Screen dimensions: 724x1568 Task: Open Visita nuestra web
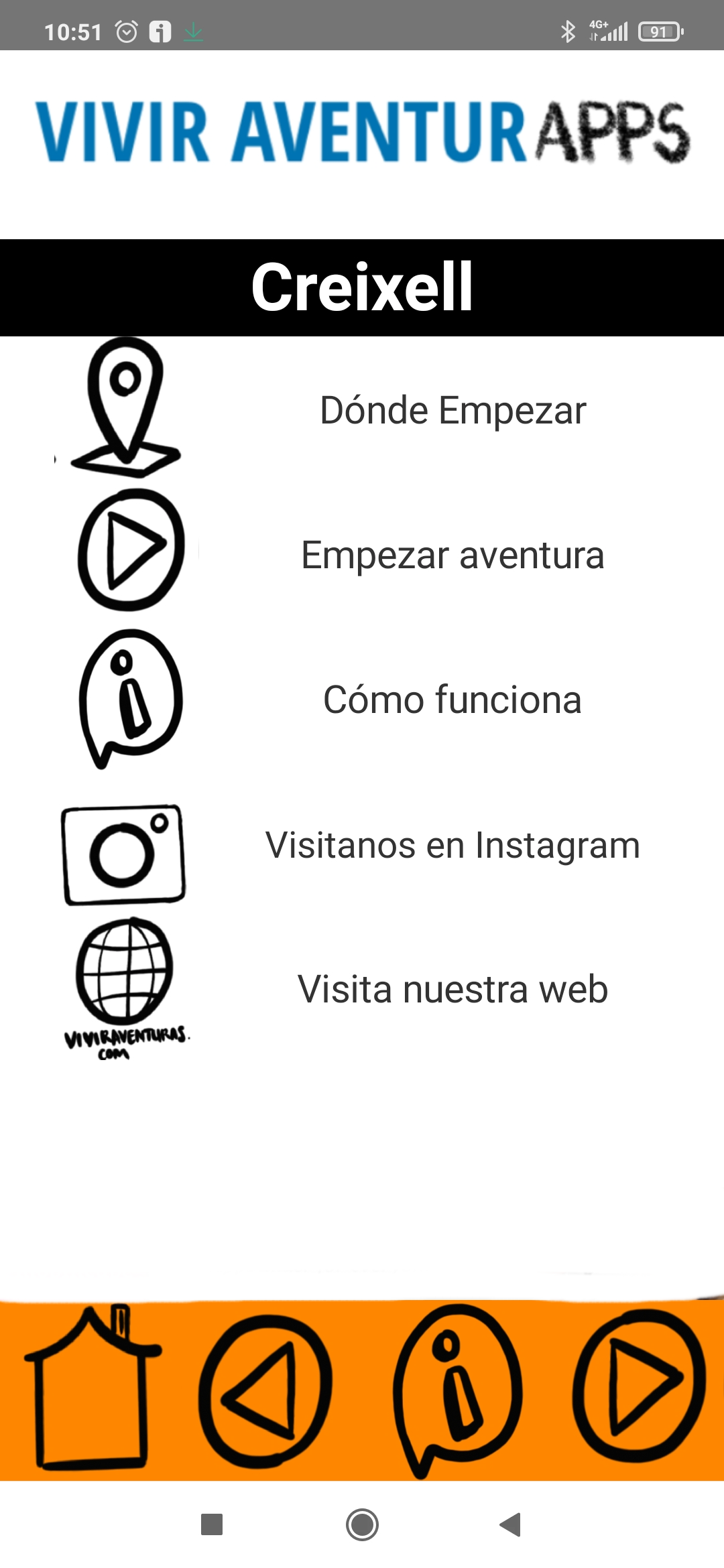coord(452,989)
